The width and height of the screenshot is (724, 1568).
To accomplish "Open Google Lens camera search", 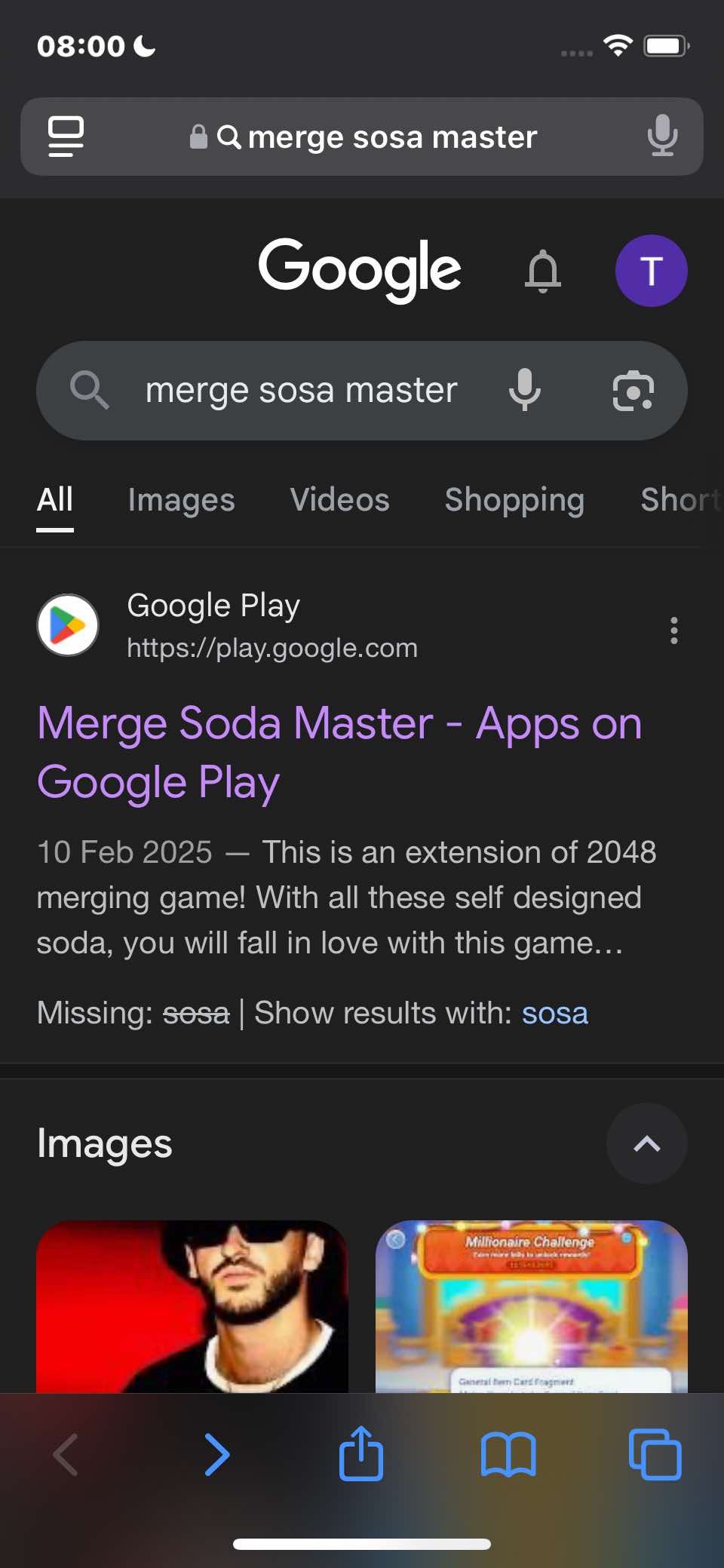I will tap(633, 391).
